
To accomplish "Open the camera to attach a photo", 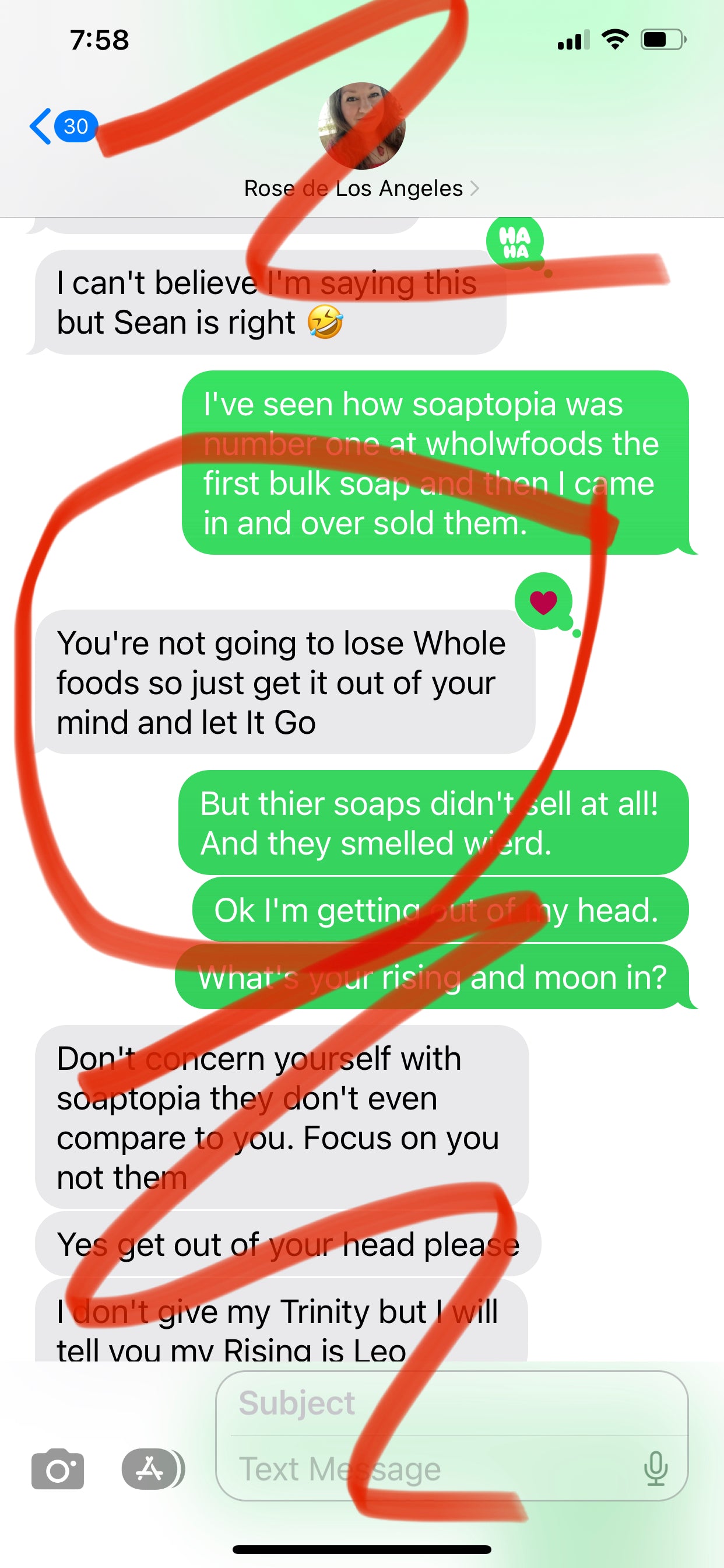I will point(58,1469).
